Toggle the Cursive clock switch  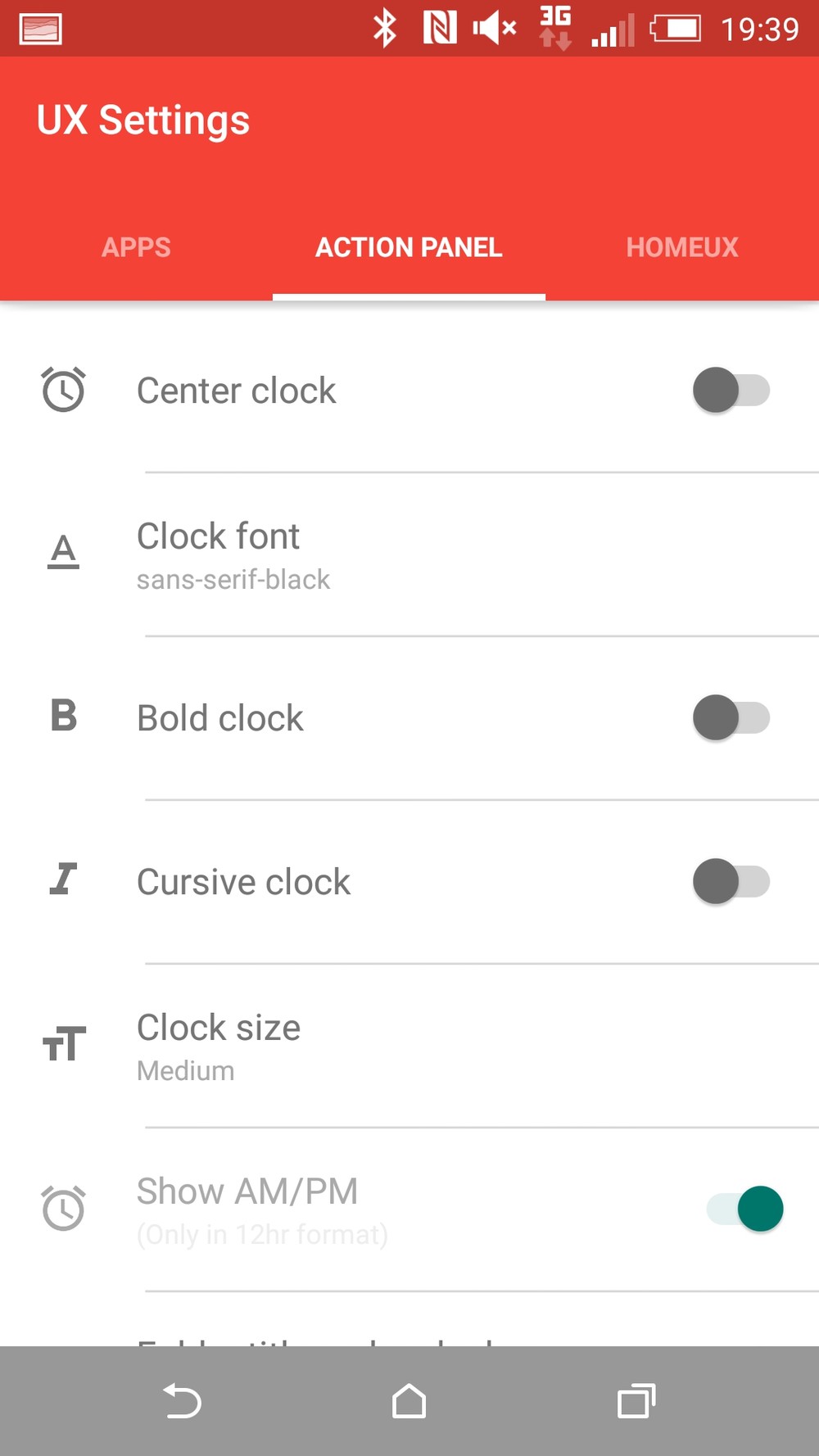[731, 882]
